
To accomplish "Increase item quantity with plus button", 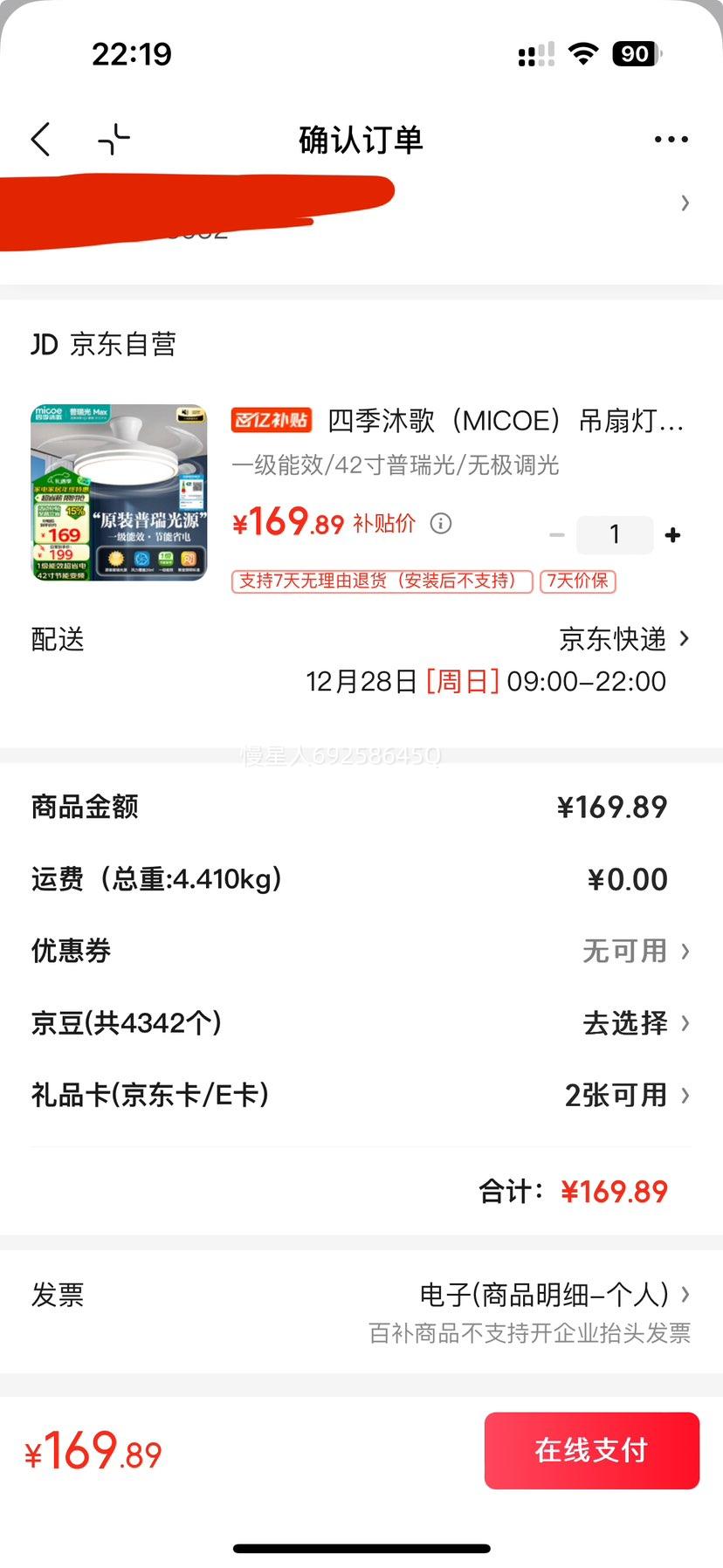I will click(x=671, y=533).
